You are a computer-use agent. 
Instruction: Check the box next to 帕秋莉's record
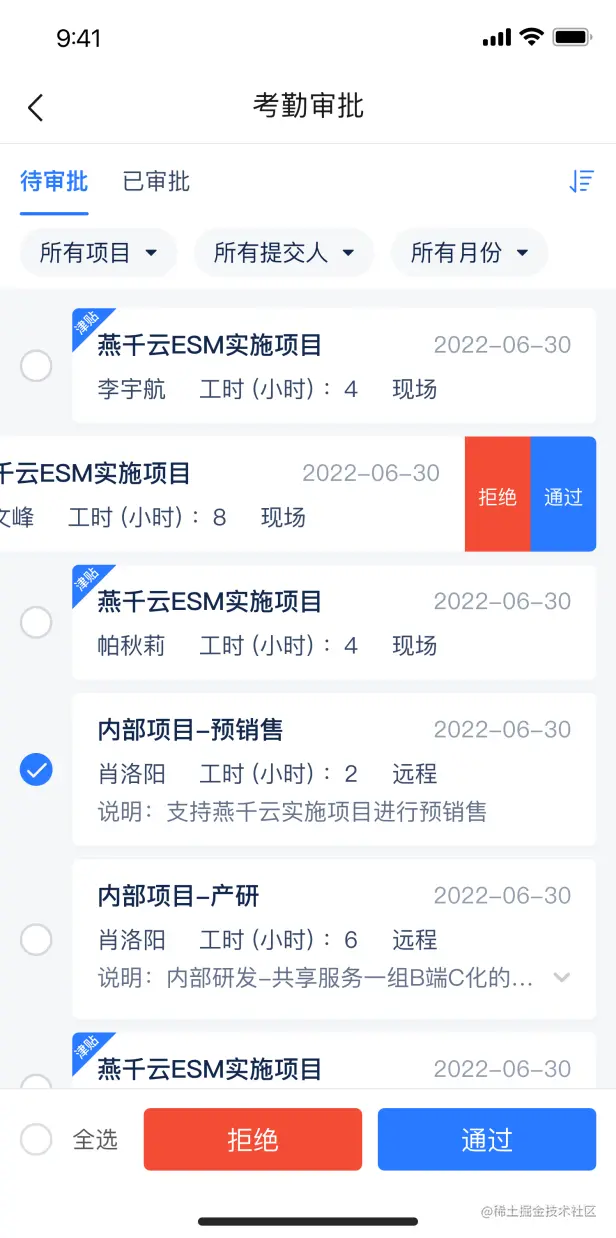click(x=37, y=622)
